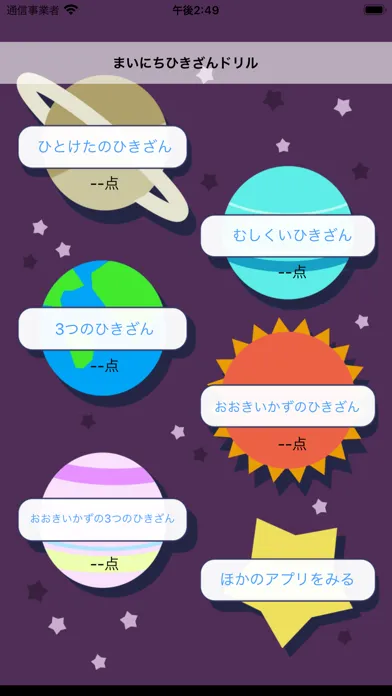This screenshot has width=392, height=696.
Task: Tap ほかのアプリをみる to view other apps
Action: pos(288,580)
